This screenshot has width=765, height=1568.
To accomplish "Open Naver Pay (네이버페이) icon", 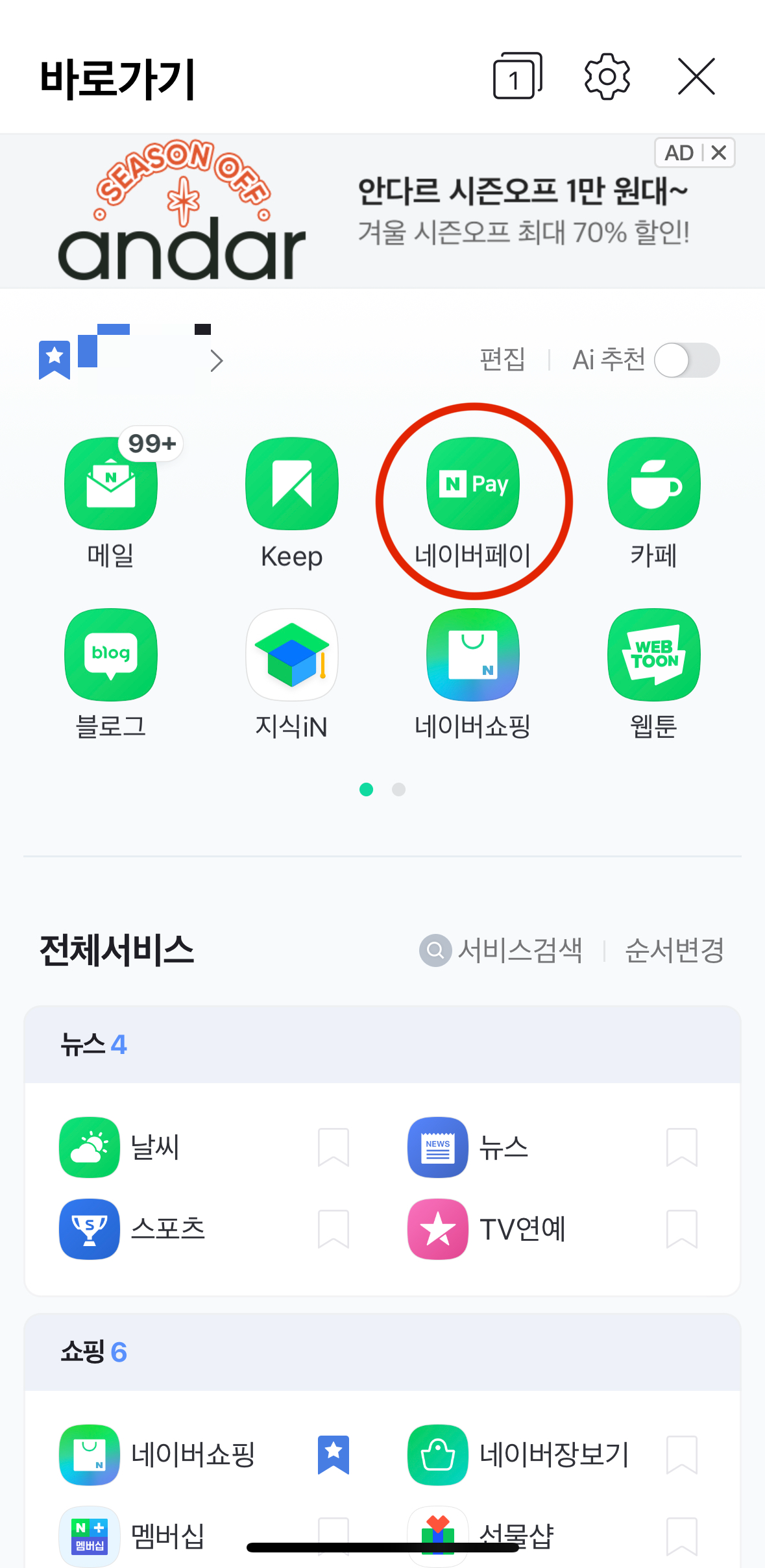I will point(472,484).
